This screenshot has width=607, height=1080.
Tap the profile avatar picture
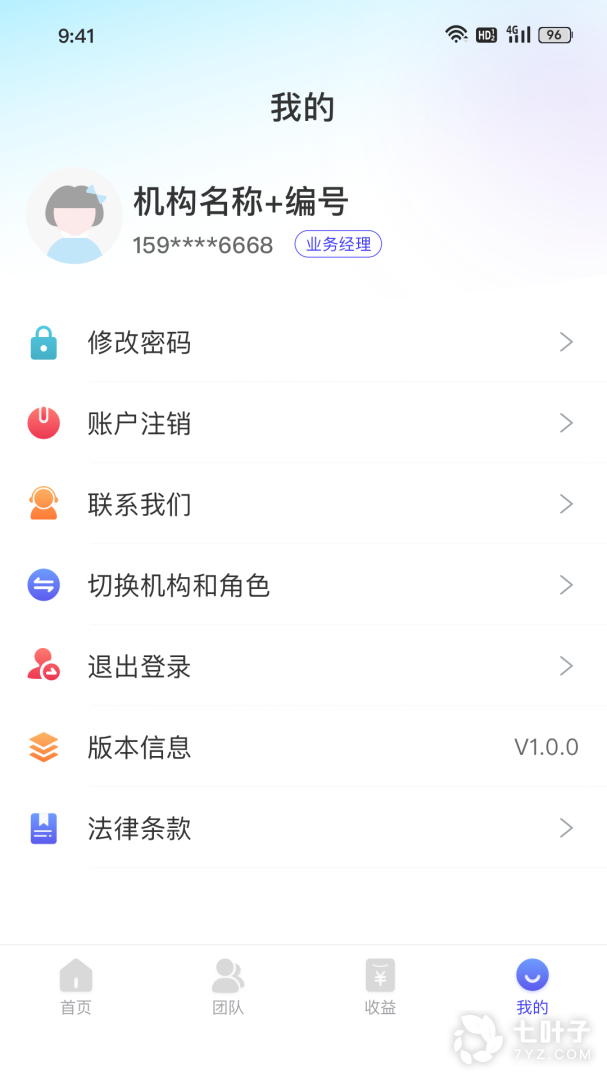[74, 216]
